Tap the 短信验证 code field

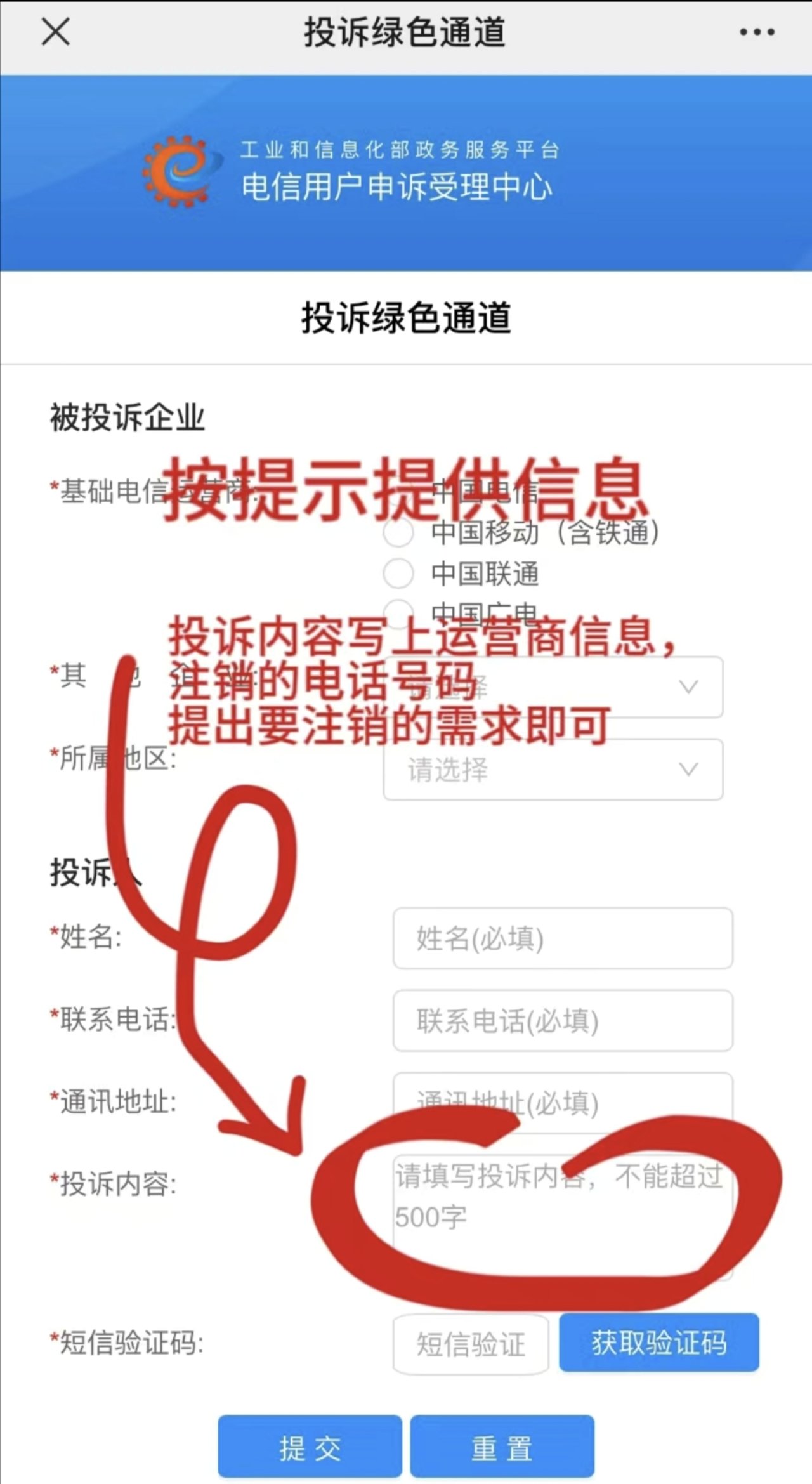pos(470,1344)
